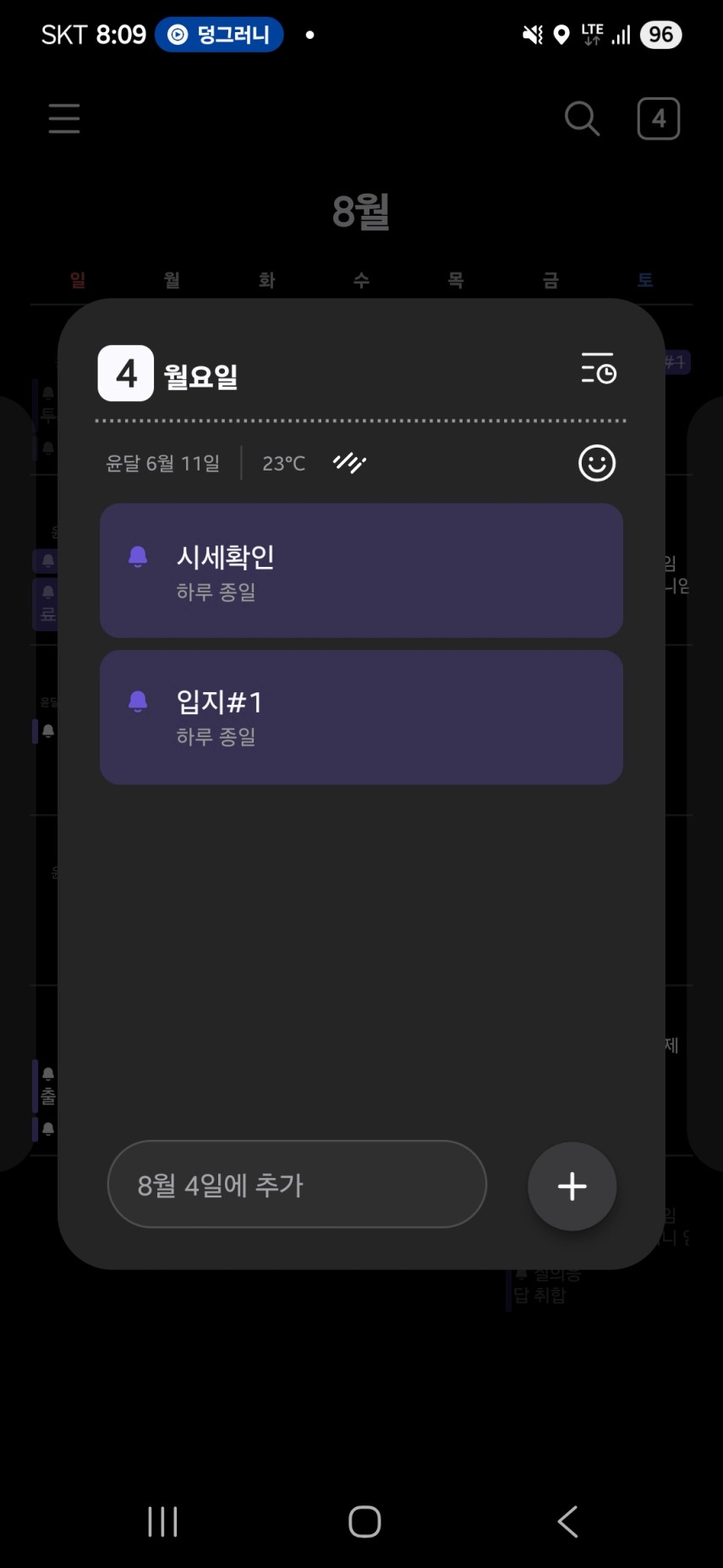Open the 시세확인 event
Viewport: 723px width, 1568px height.
(361, 570)
